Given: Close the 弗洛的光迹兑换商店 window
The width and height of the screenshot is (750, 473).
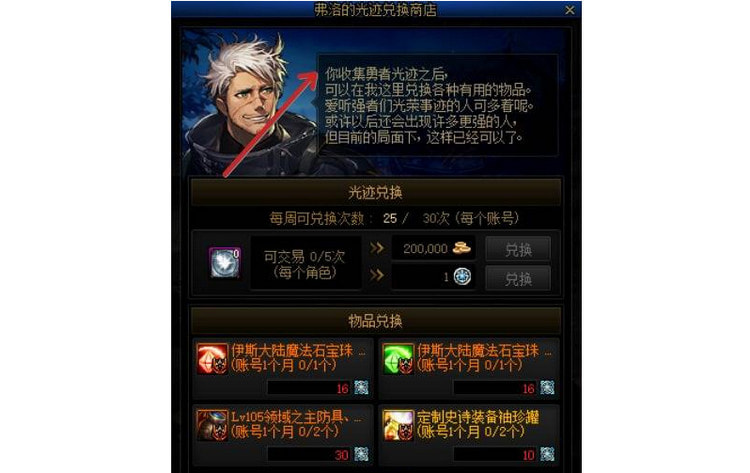Looking at the screenshot, I should [x=569, y=10].
